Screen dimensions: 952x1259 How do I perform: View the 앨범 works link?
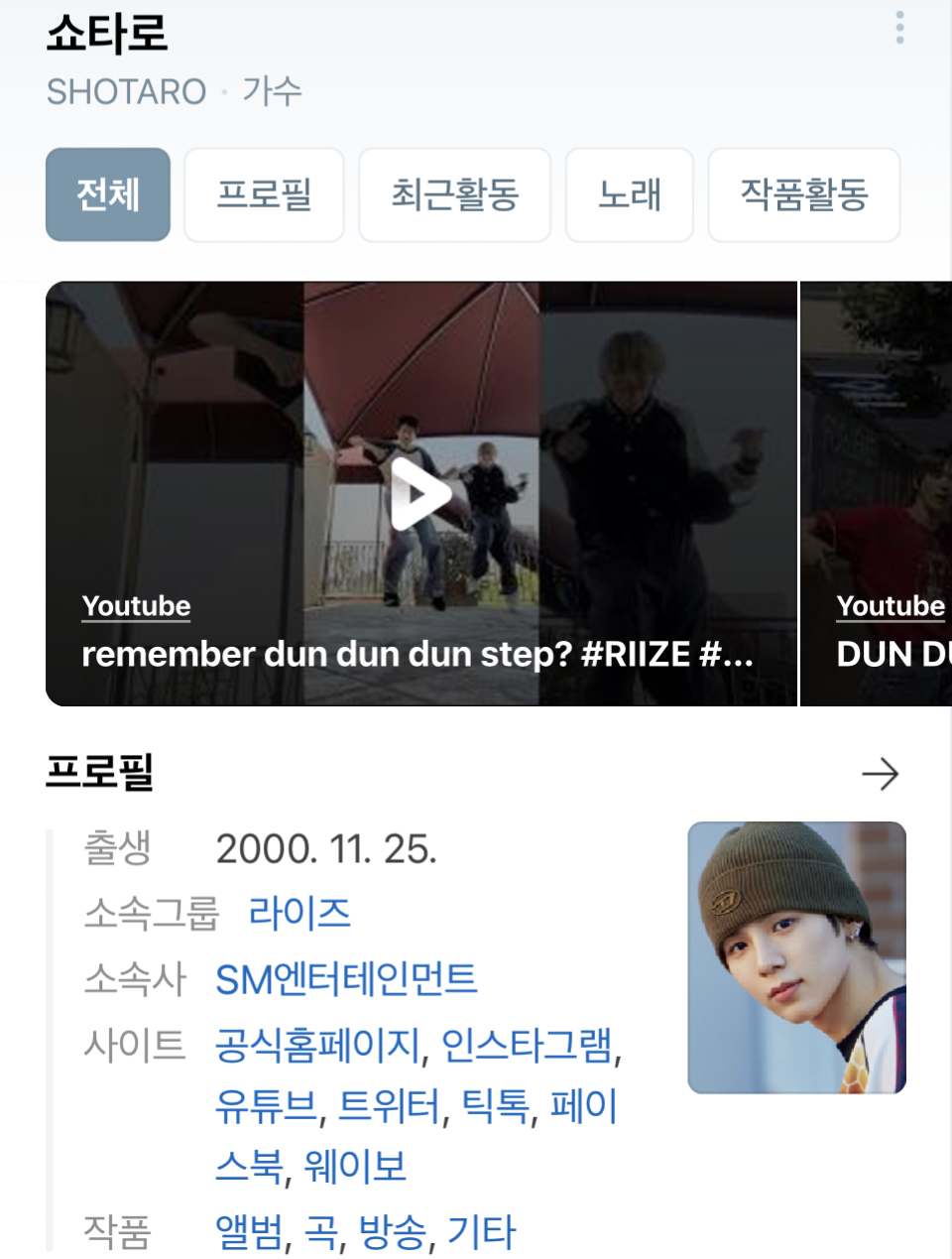[249, 1232]
